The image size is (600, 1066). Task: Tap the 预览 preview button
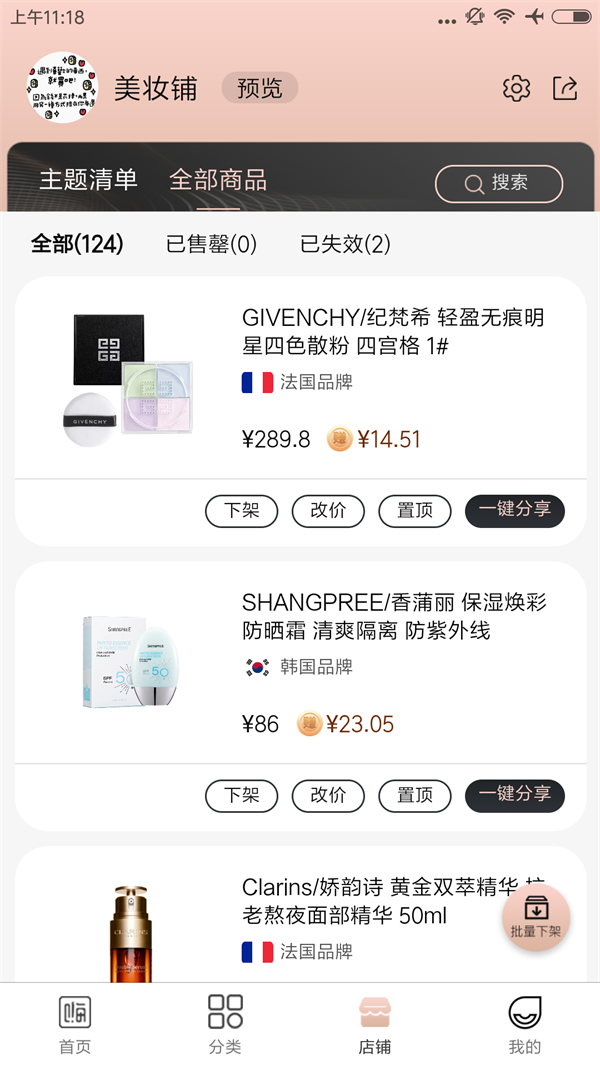click(x=259, y=88)
